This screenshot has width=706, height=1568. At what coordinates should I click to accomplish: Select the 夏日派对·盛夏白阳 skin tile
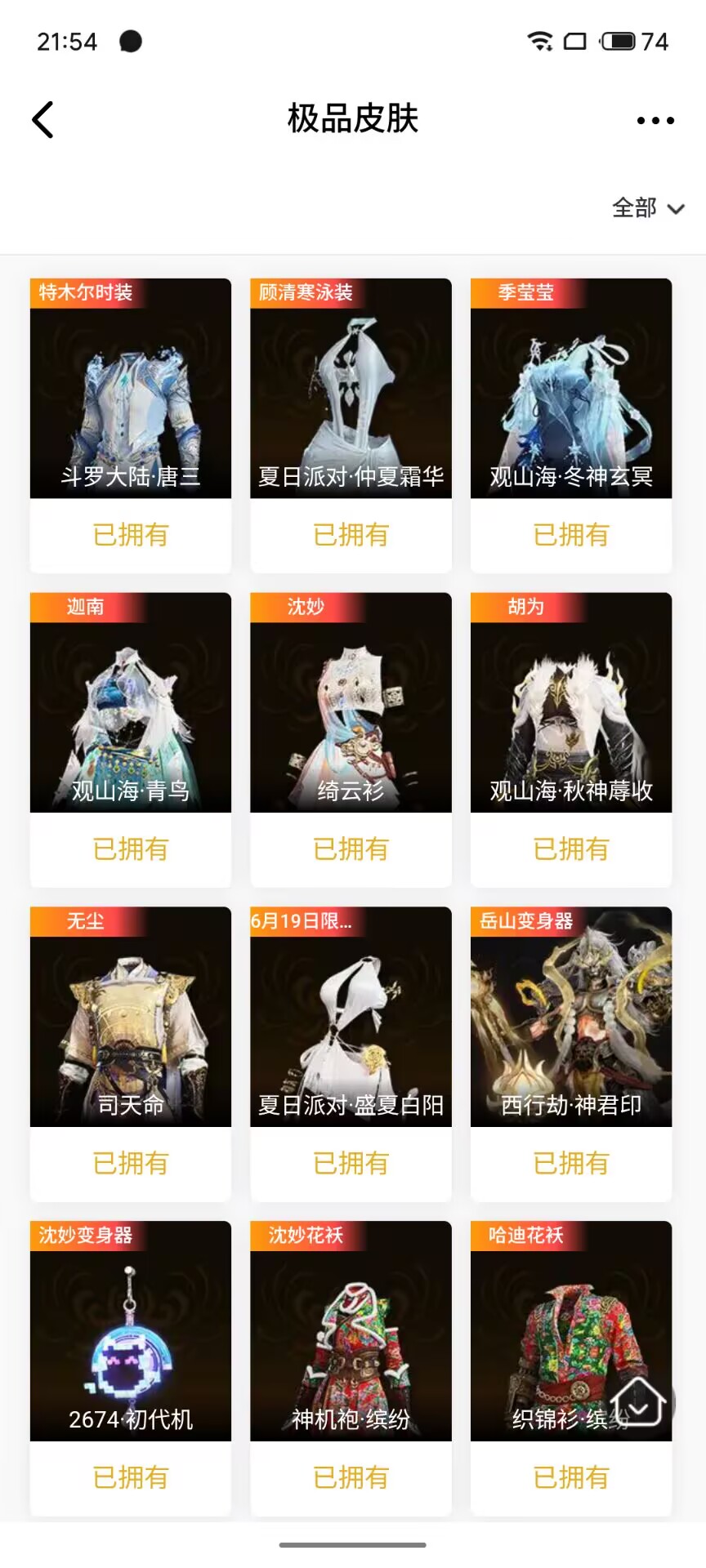click(x=351, y=1017)
